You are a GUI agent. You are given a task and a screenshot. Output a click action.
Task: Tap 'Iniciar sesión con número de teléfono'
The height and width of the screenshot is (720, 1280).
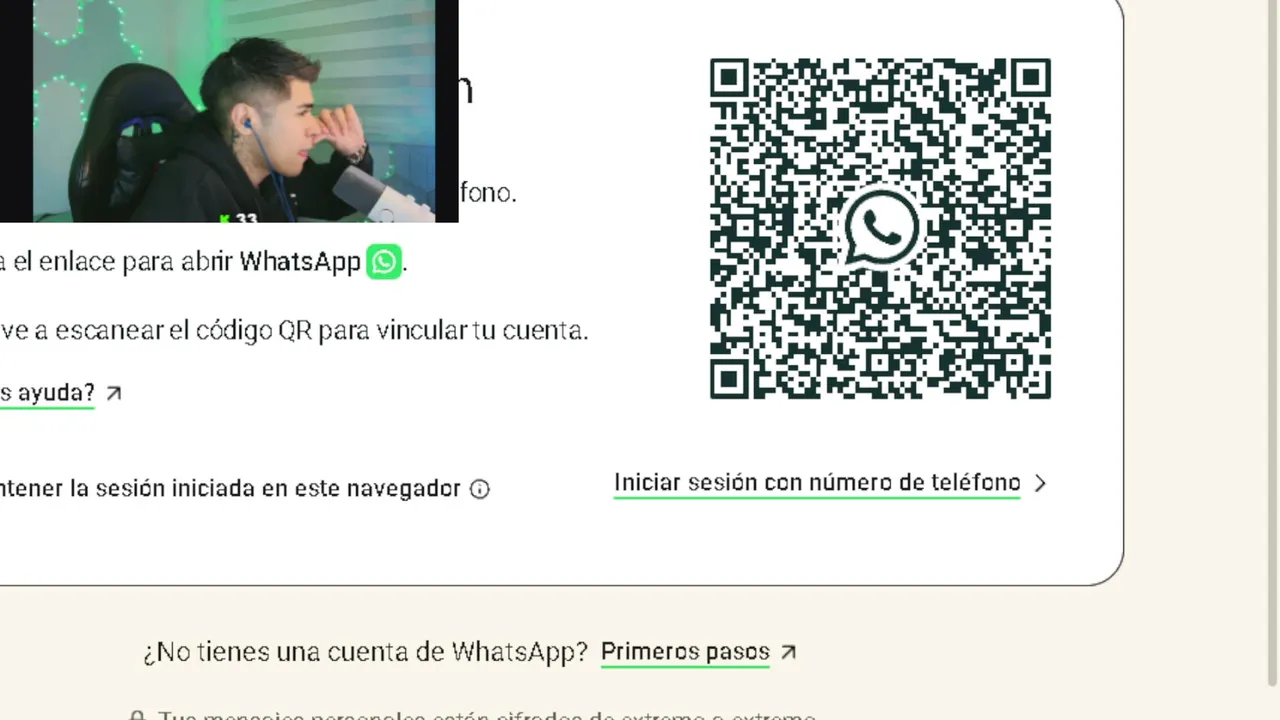coord(829,483)
